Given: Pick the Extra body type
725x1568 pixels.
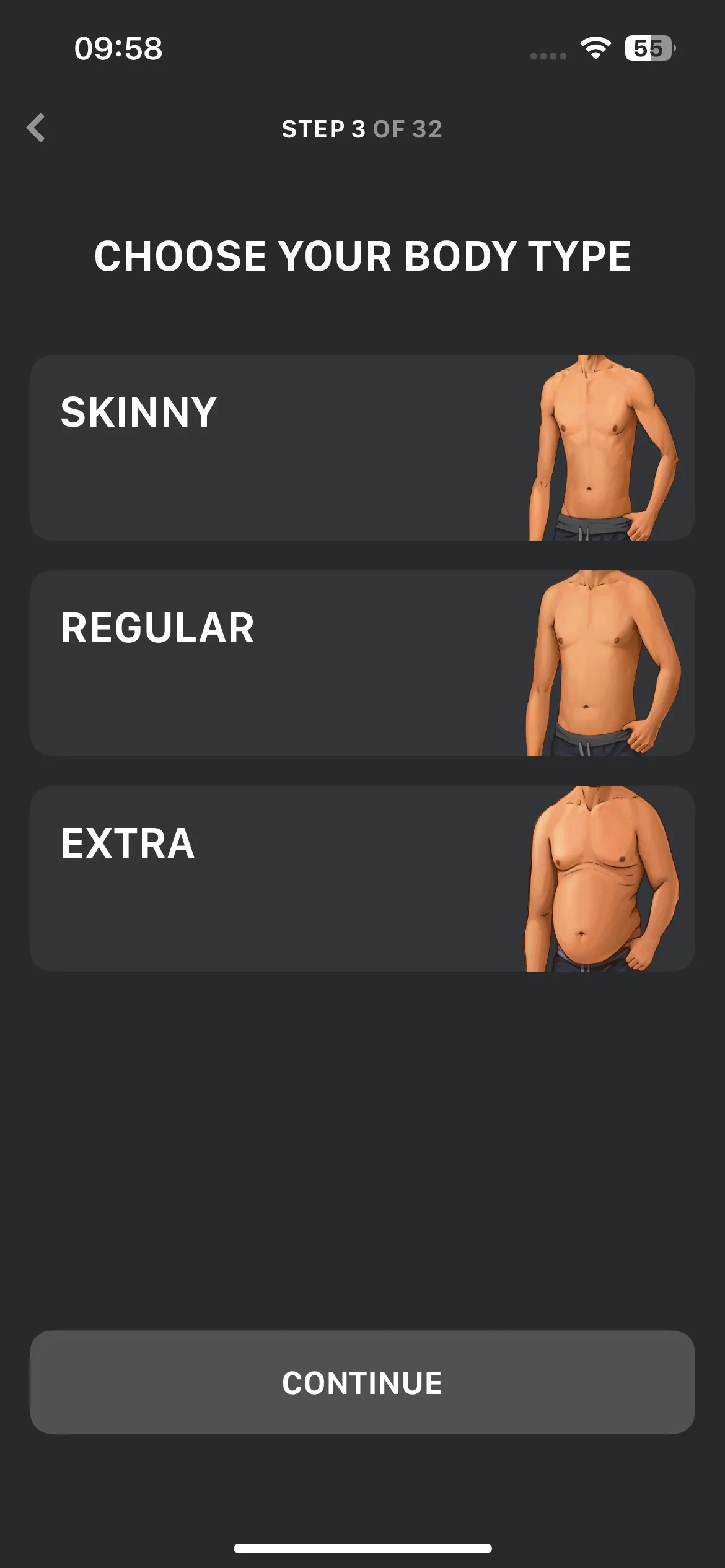Looking at the screenshot, I should [362, 879].
